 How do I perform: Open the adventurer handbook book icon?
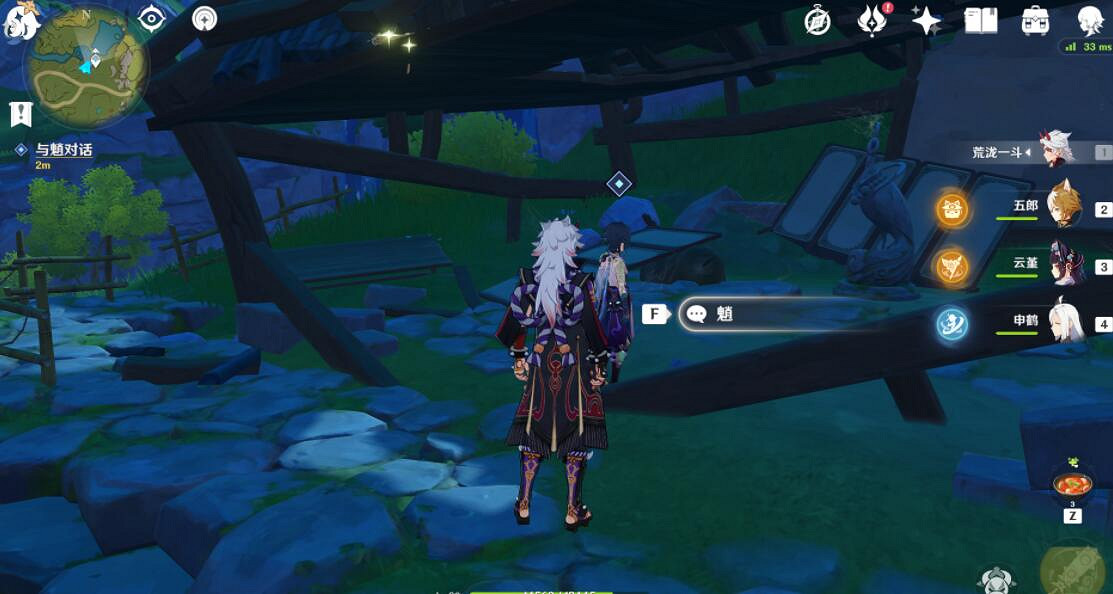coord(981,20)
